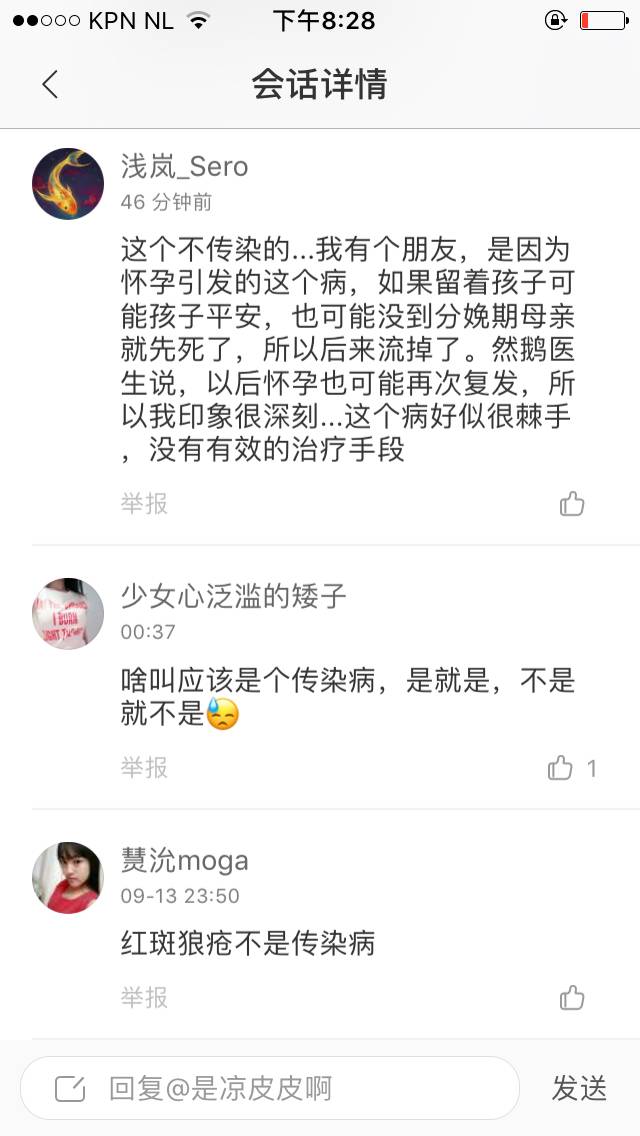Like 赟沇moga's comment
Viewport: 640px width, 1136px height.
pos(572,997)
